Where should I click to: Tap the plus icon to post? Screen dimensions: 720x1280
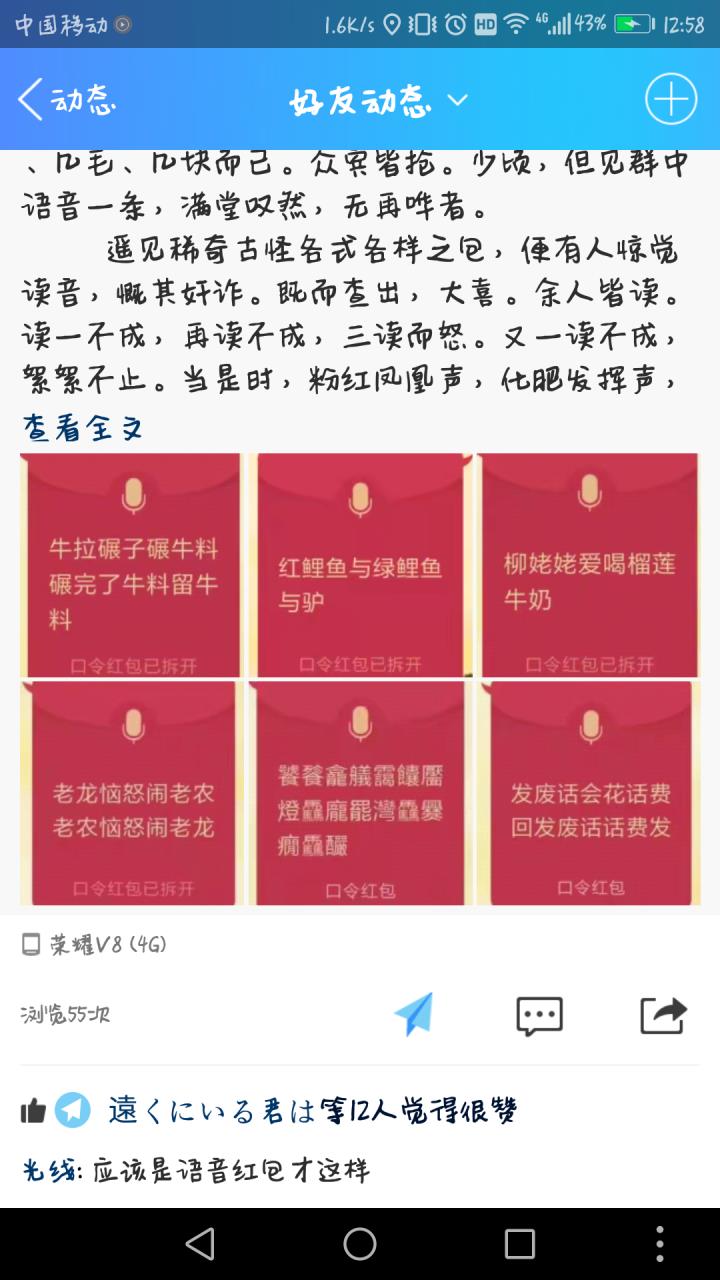[670, 99]
